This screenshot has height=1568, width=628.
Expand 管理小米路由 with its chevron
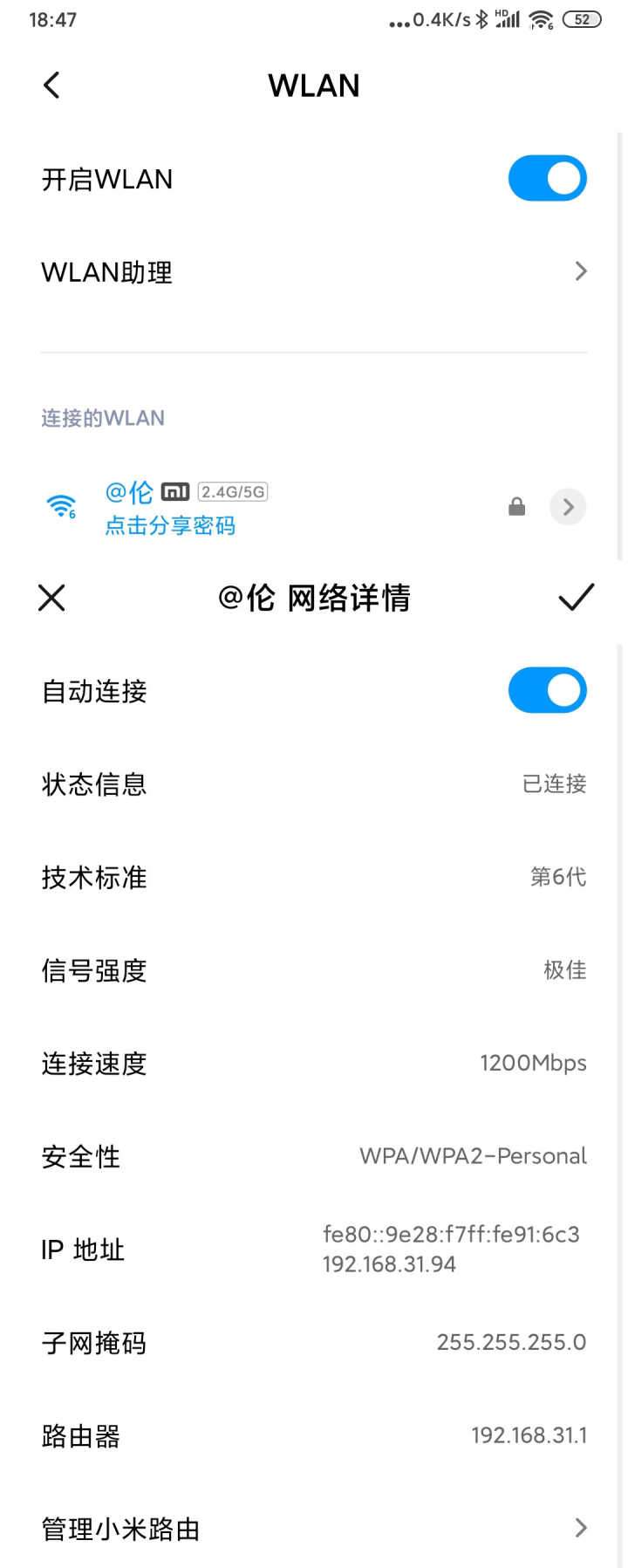(x=580, y=1528)
